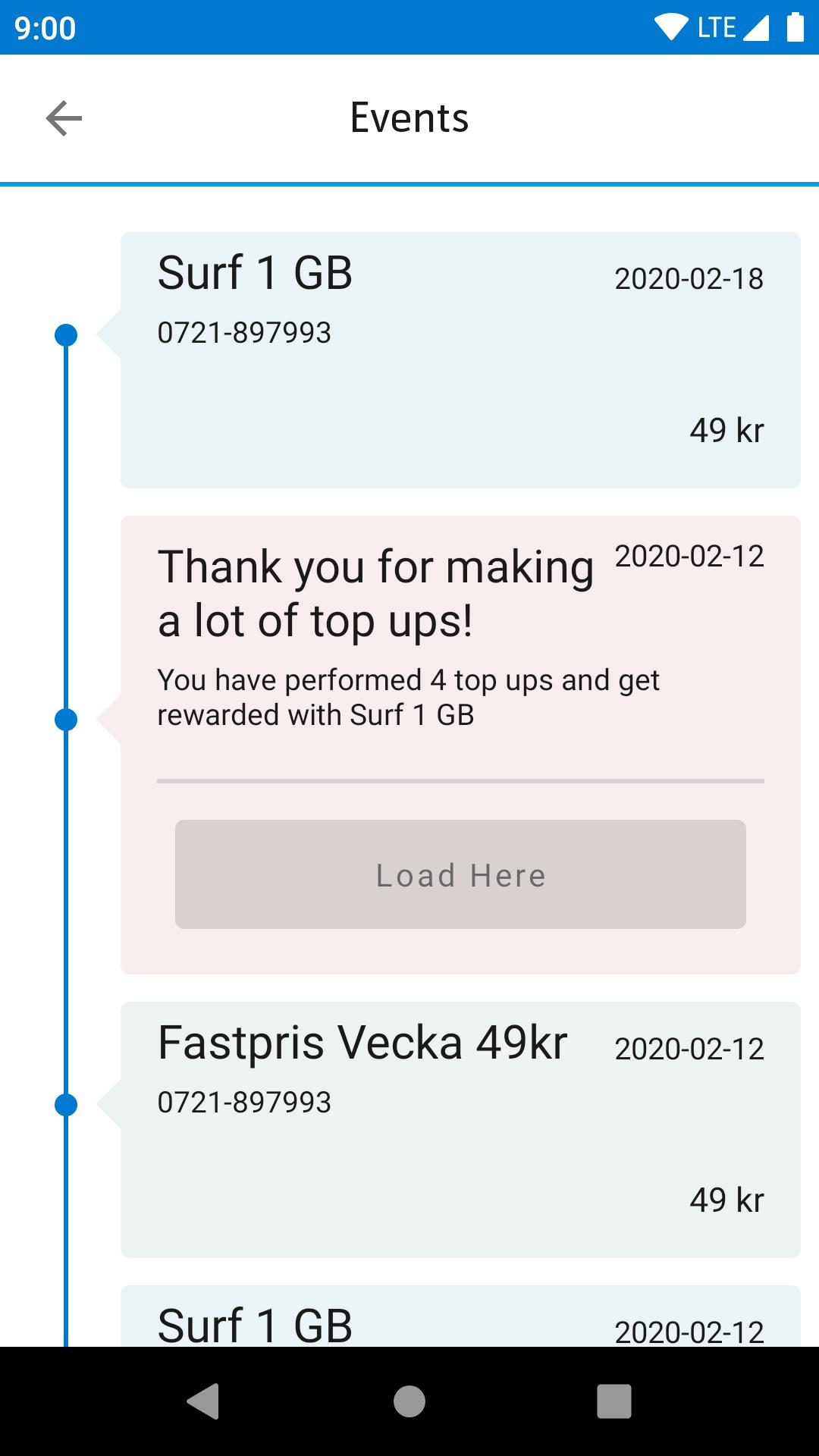Go to the Android home screen

click(x=409, y=1401)
